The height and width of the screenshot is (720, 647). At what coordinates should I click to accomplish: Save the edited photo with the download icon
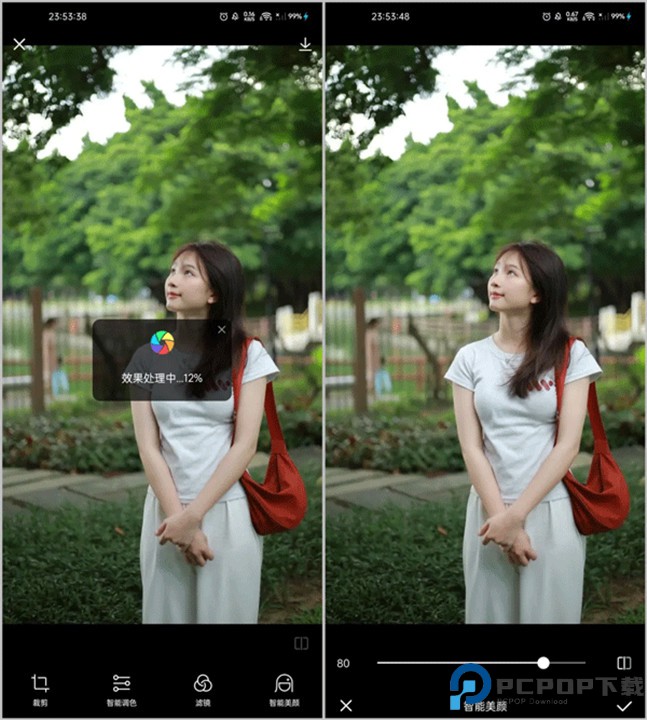[305, 44]
